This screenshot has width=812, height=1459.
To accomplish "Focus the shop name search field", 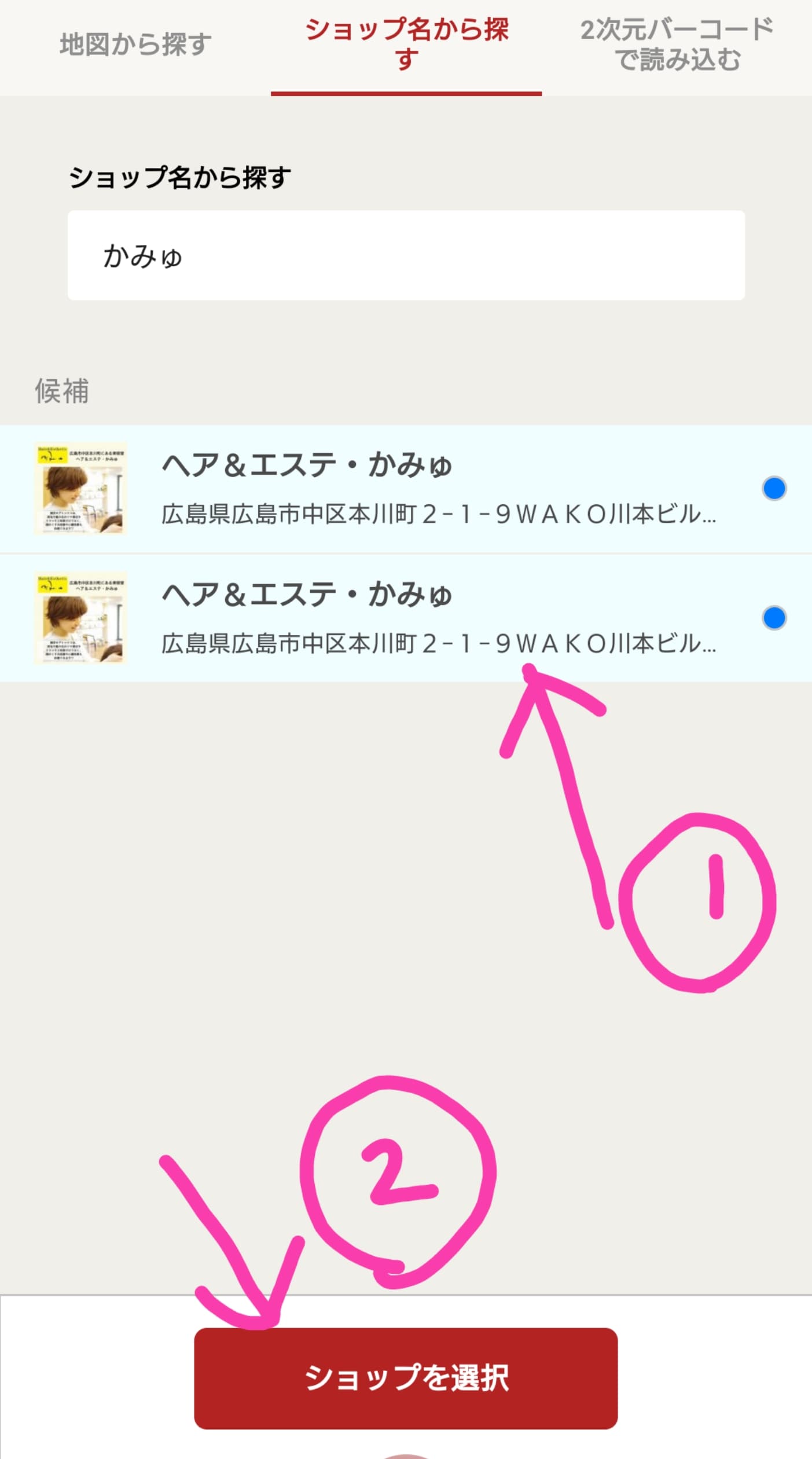I will (406, 255).
